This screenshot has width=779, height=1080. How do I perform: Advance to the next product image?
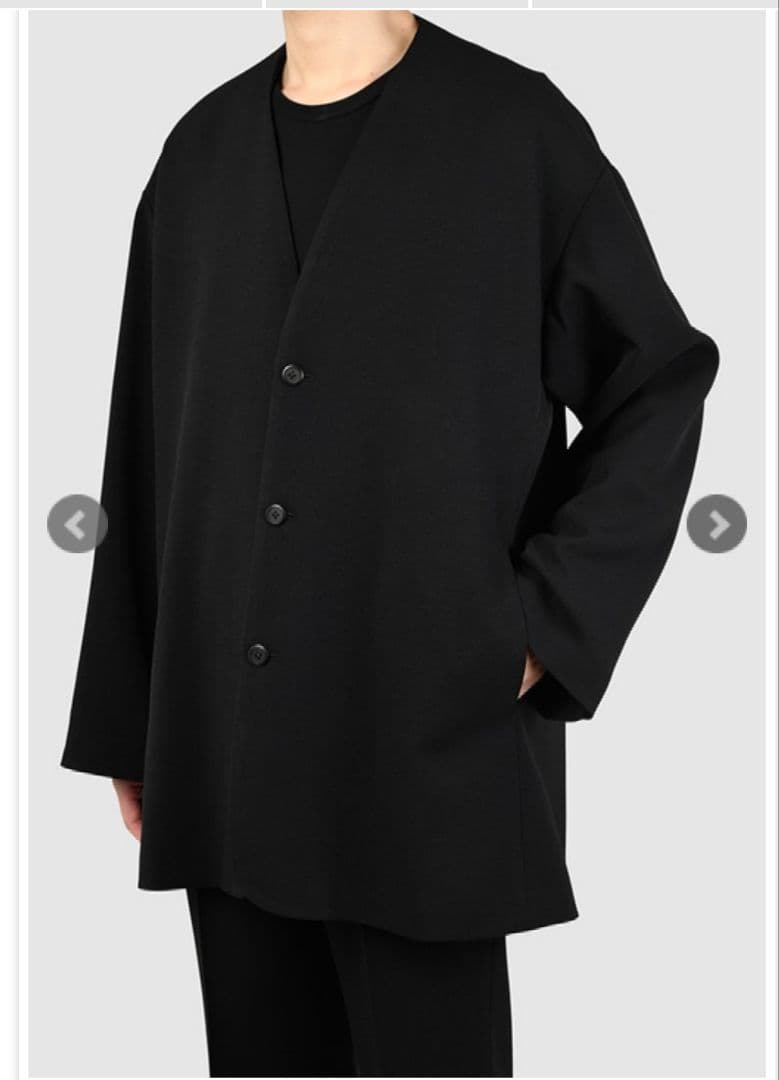click(x=716, y=523)
